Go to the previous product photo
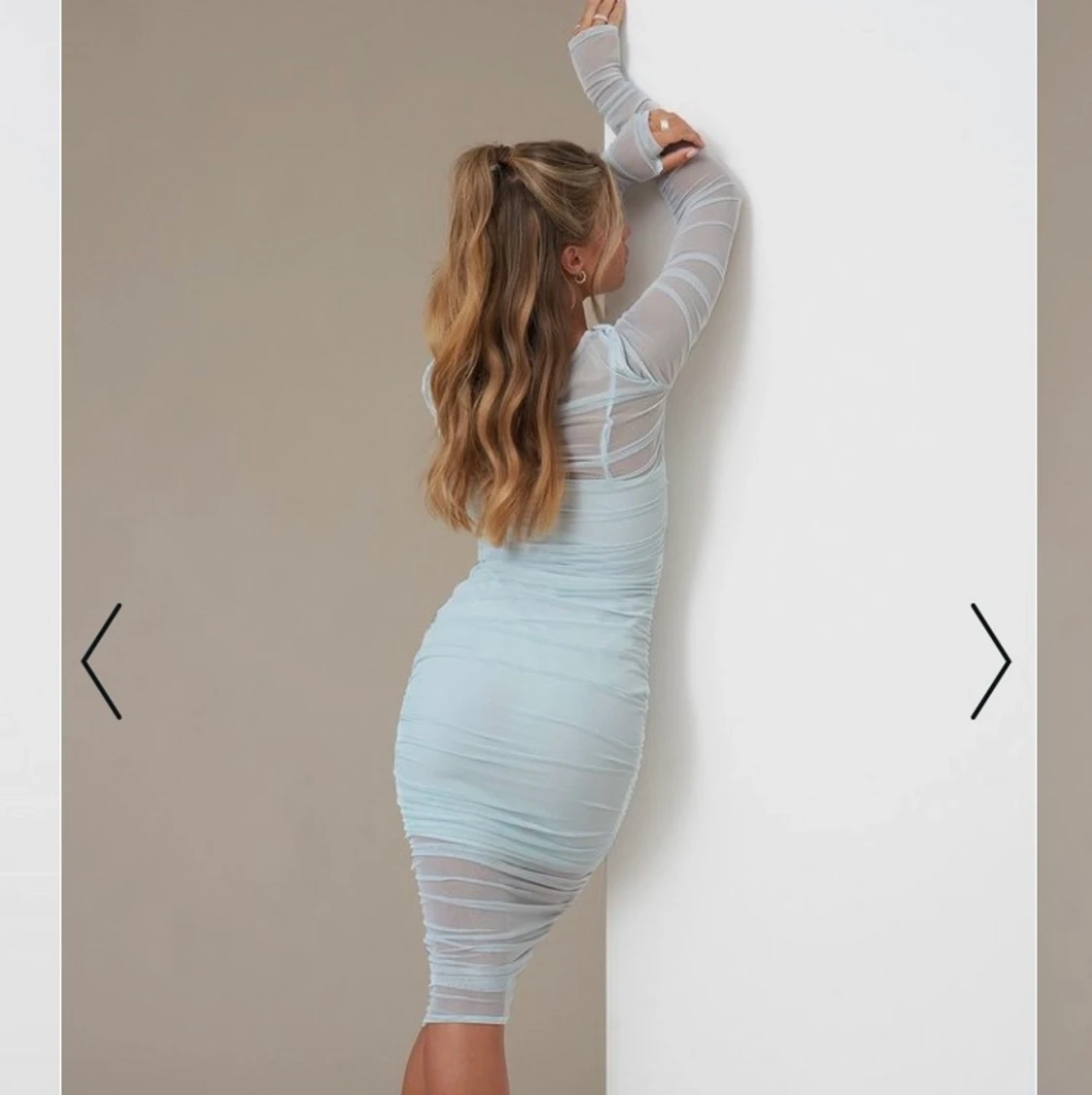1092x1095 pixels. pyautogui.click(x=101, y=661)
